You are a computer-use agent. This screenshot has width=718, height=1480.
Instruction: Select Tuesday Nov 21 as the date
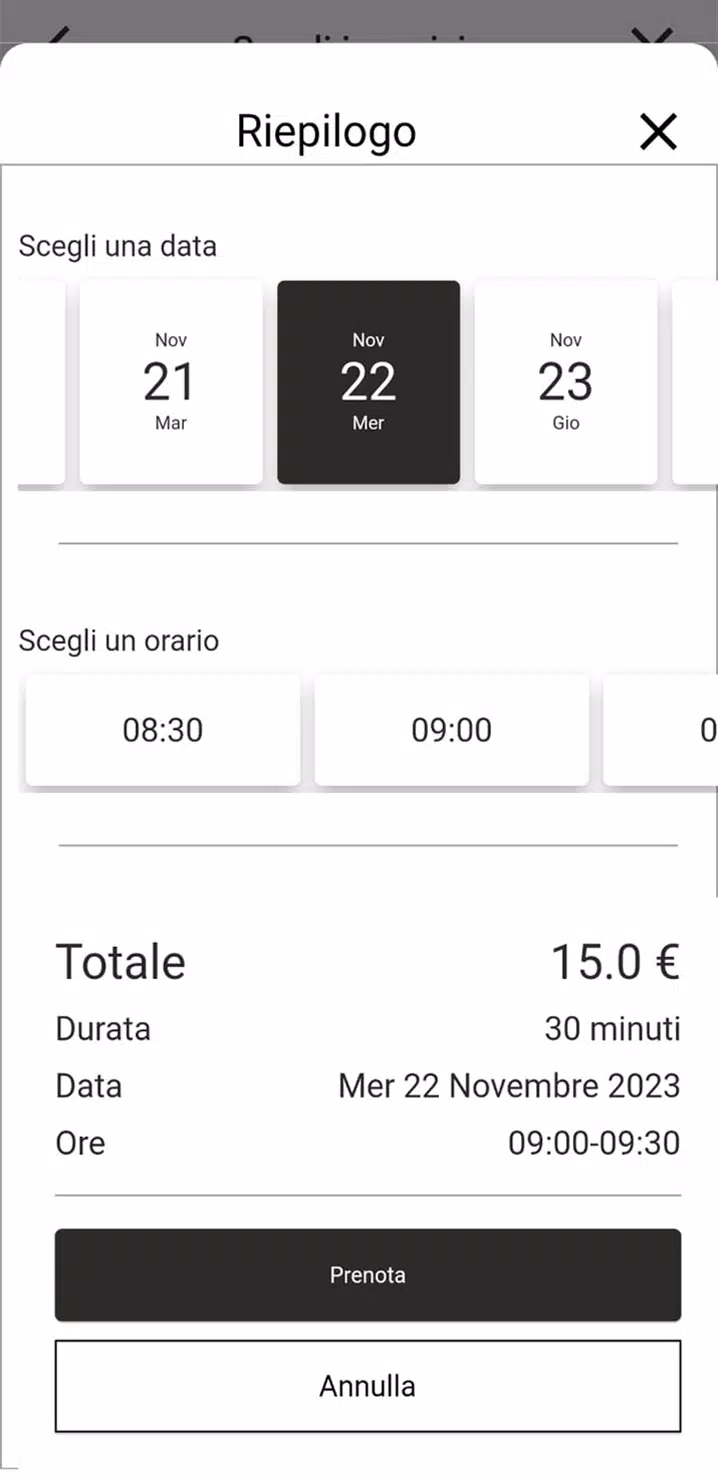pos(171,382)
